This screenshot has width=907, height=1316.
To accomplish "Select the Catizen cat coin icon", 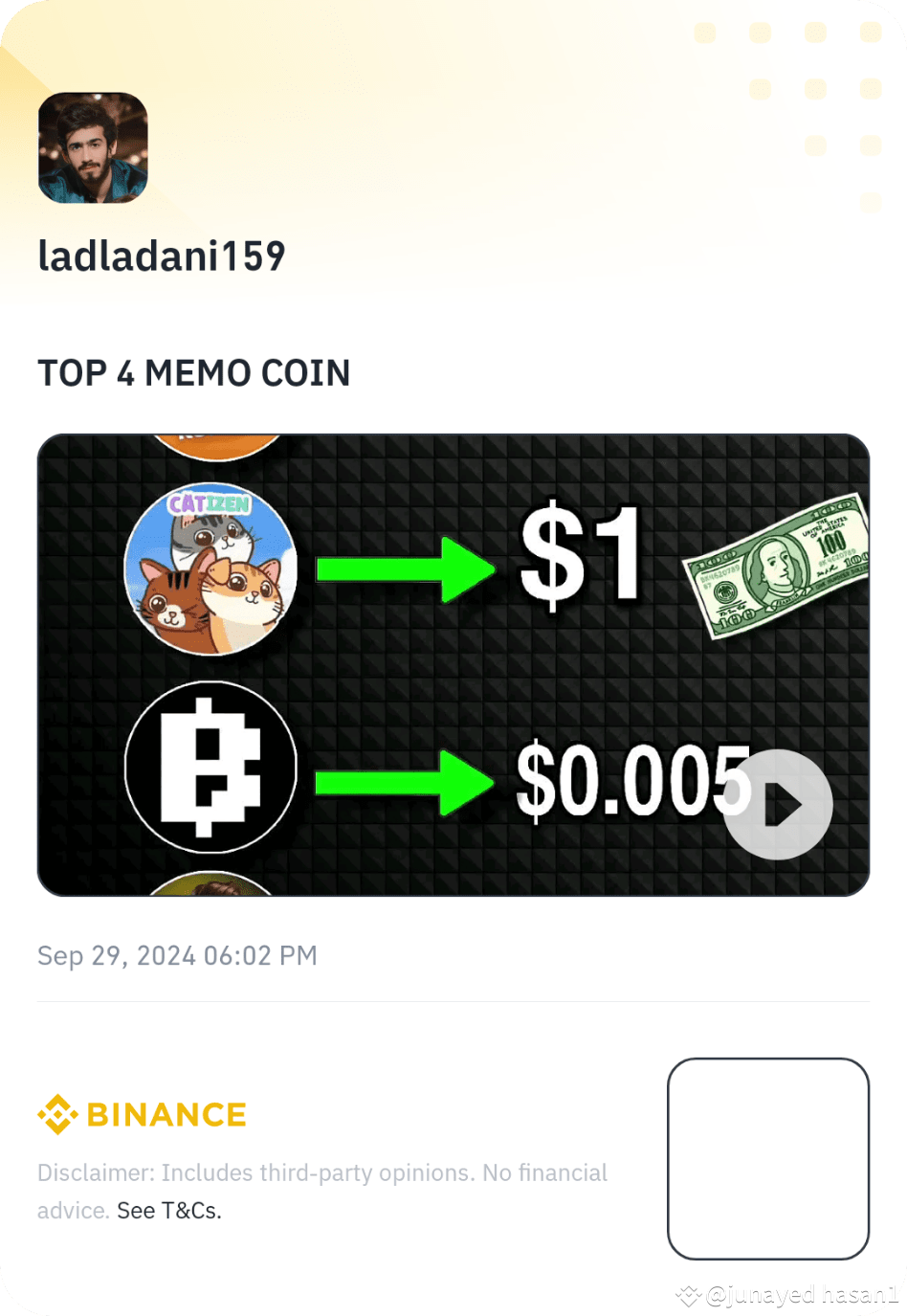I will point(210,569).
